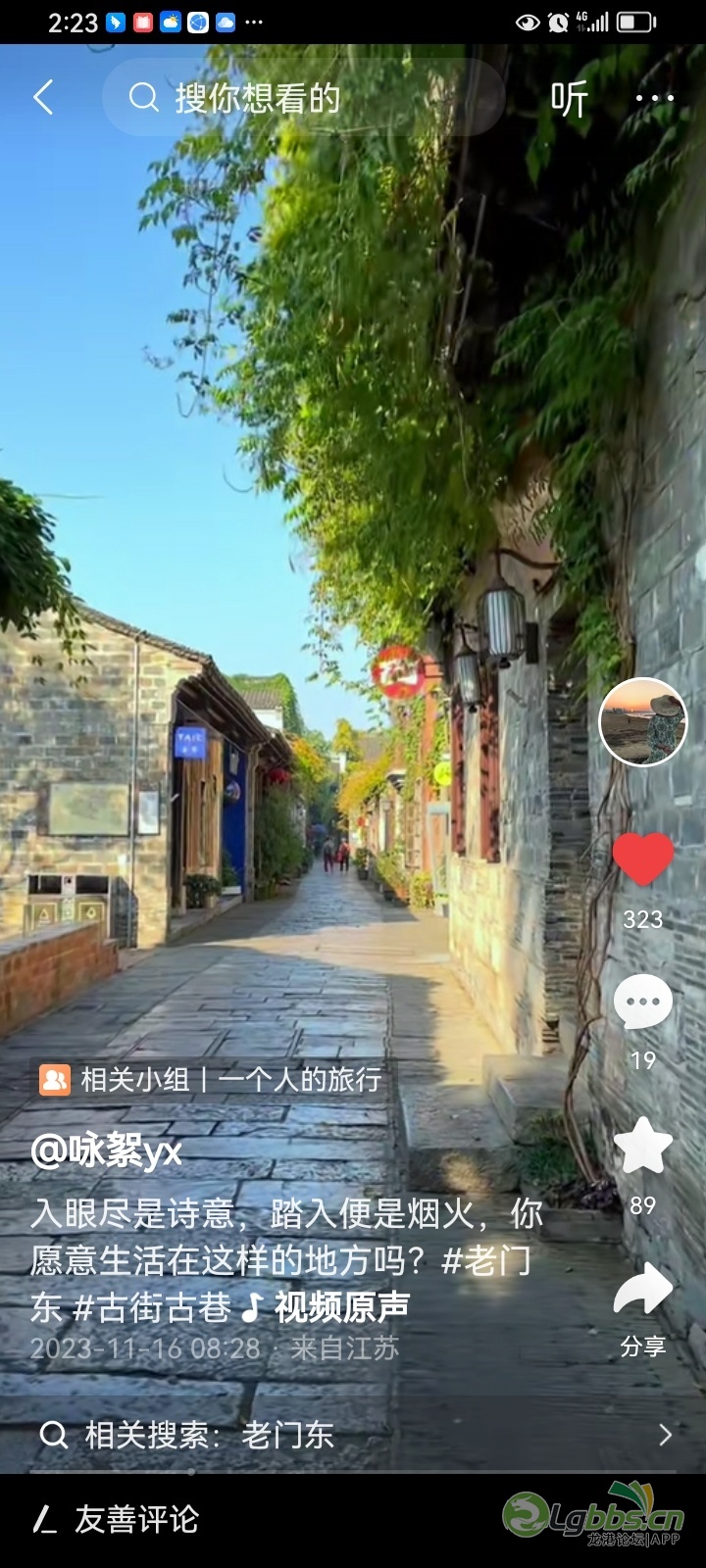Screen dimensions: 706x1568
Task: Tap the 听 listen button
Action: click(x=569, y=98)
